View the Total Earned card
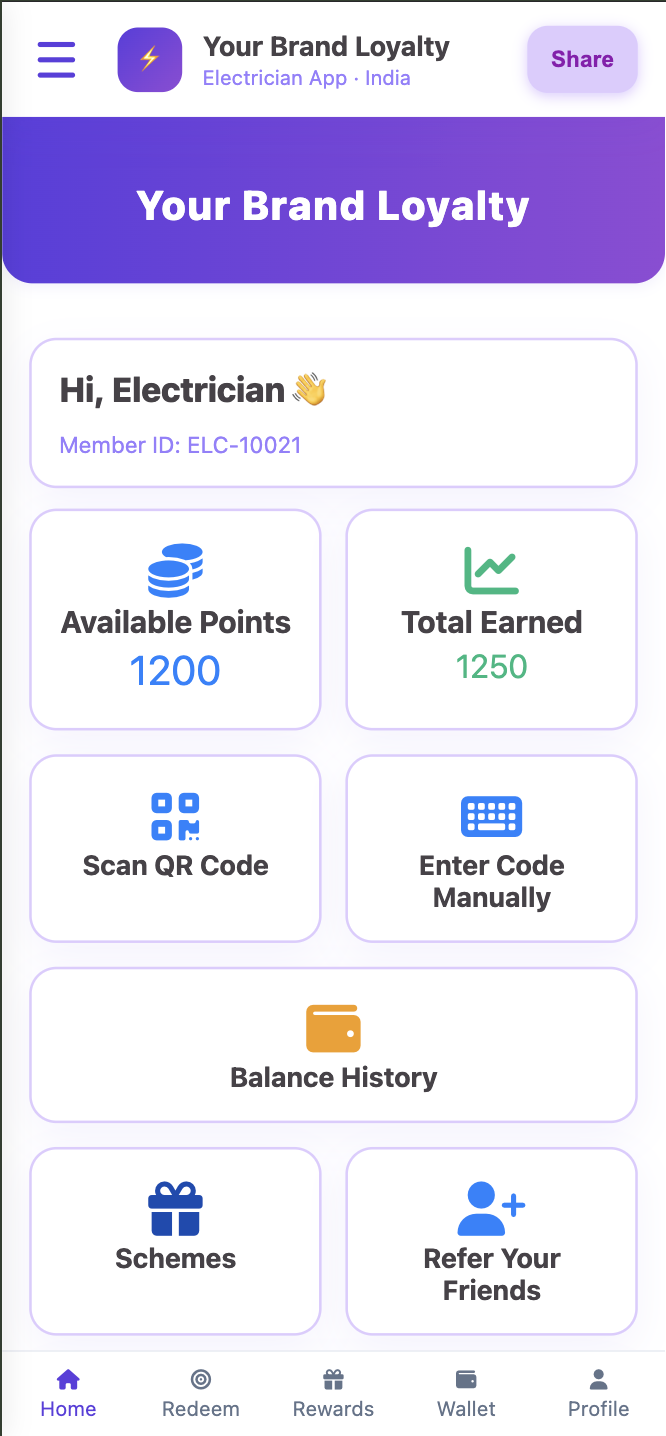666x1436 pixels. (x=491, y=619)
